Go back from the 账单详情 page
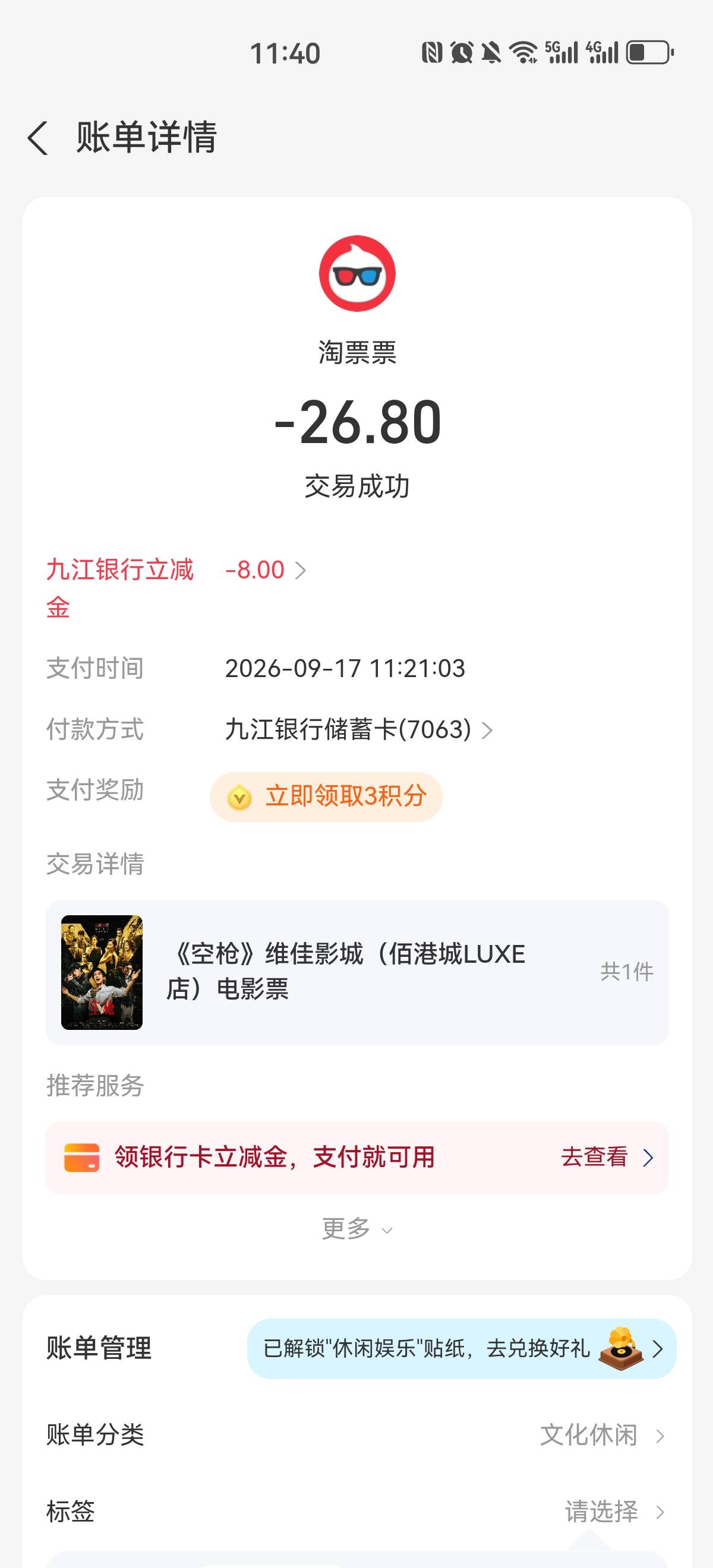Viewport: 713px width, 1568px height. [38, 138]
